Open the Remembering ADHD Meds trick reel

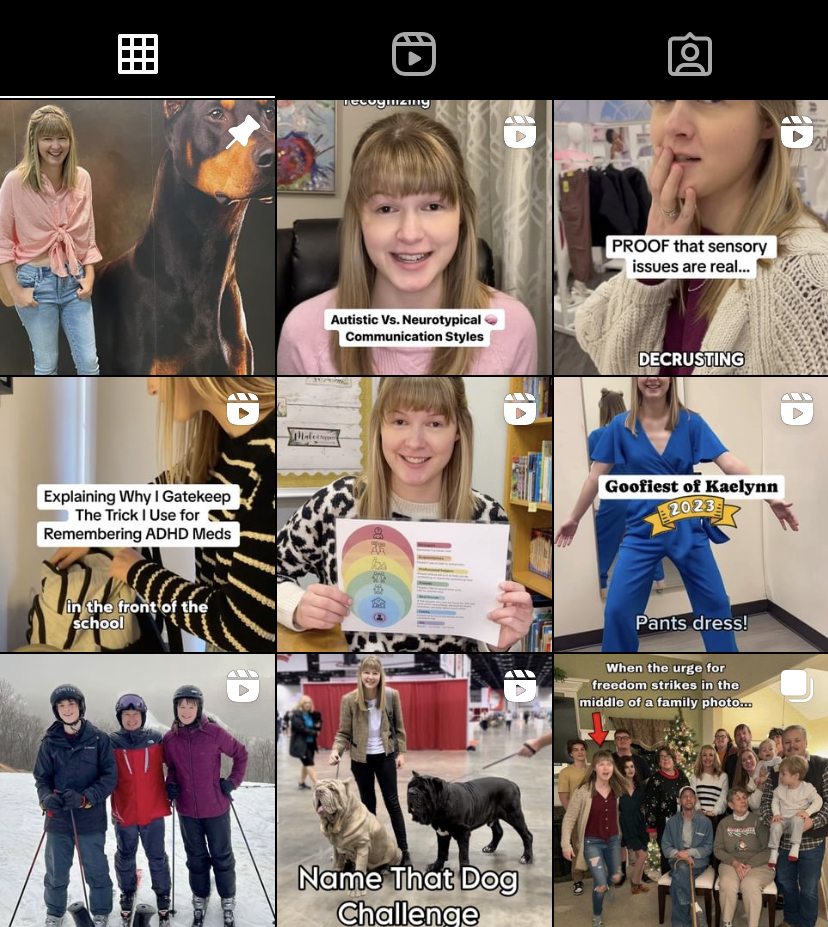[137, 514]
